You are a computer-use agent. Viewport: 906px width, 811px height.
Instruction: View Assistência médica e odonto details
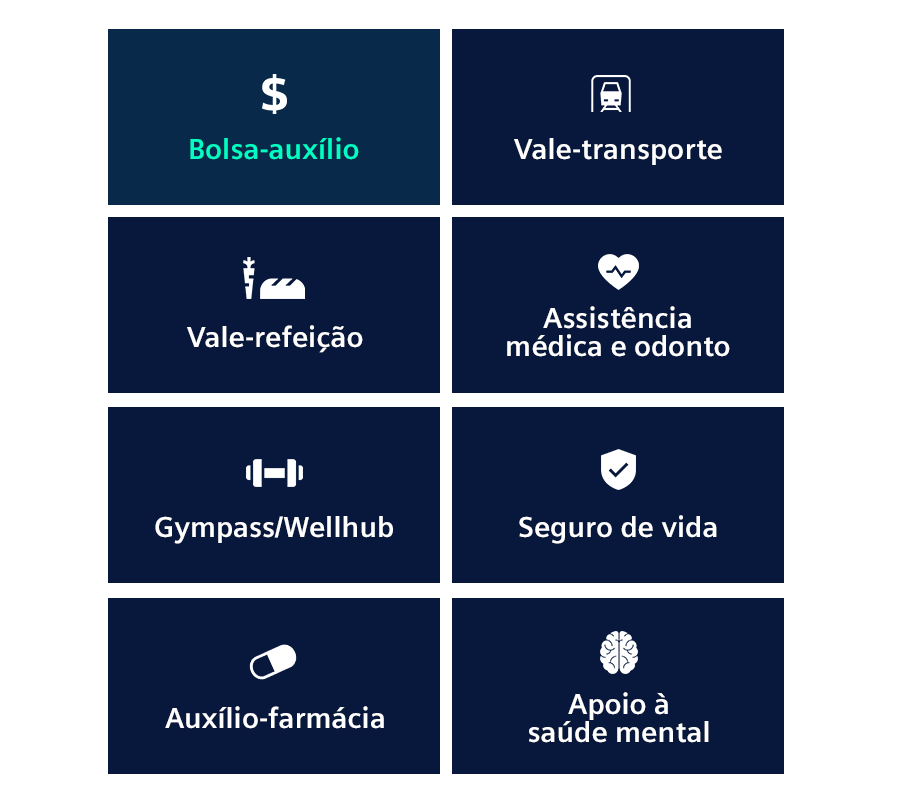point(617,306)
